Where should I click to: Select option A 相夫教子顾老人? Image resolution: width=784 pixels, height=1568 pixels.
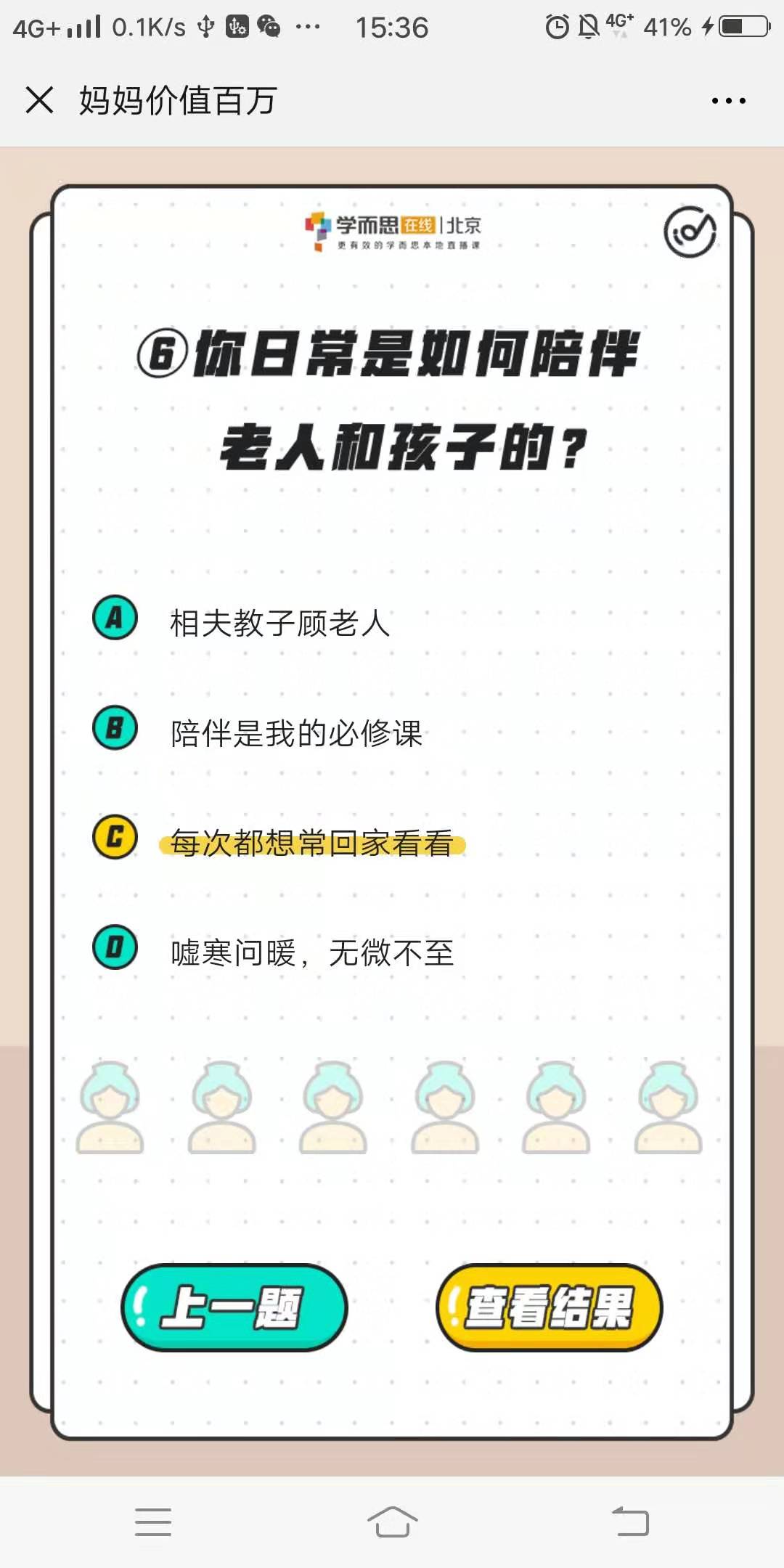click(279, 622)
